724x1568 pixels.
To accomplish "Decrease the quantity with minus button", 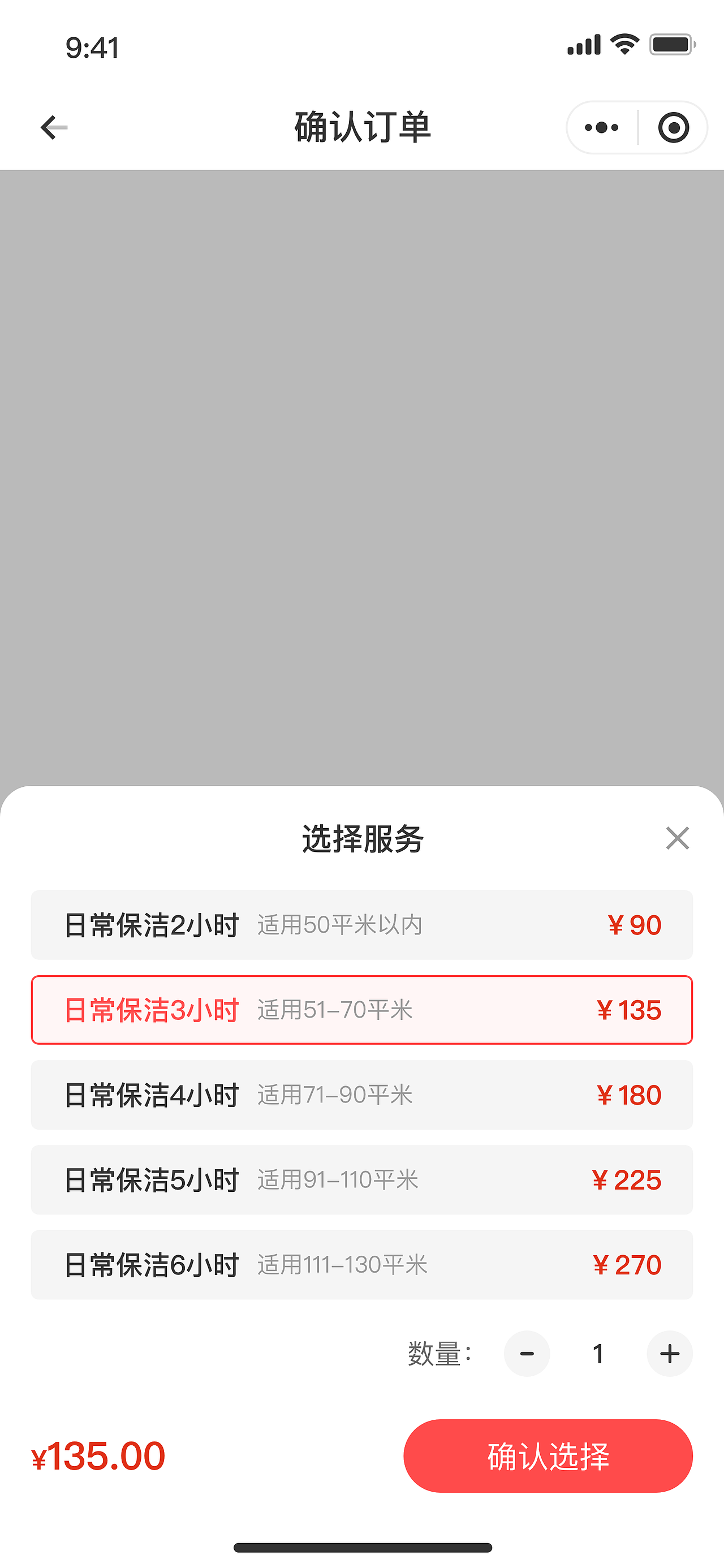I will click(x=527, y=1354).
